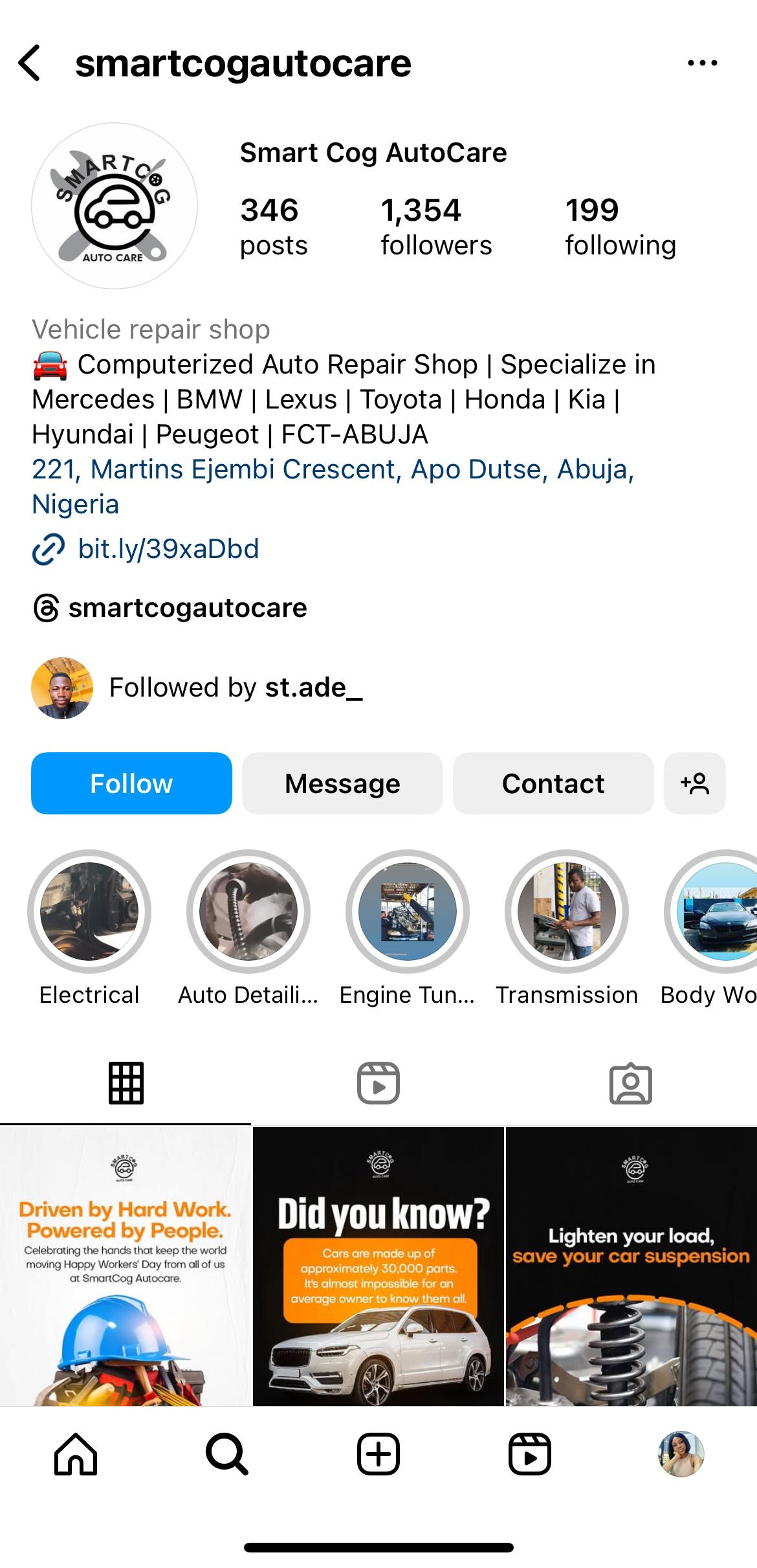Open the 'Did you know?' post
Screen dimensions: 757x1568
378,1266
